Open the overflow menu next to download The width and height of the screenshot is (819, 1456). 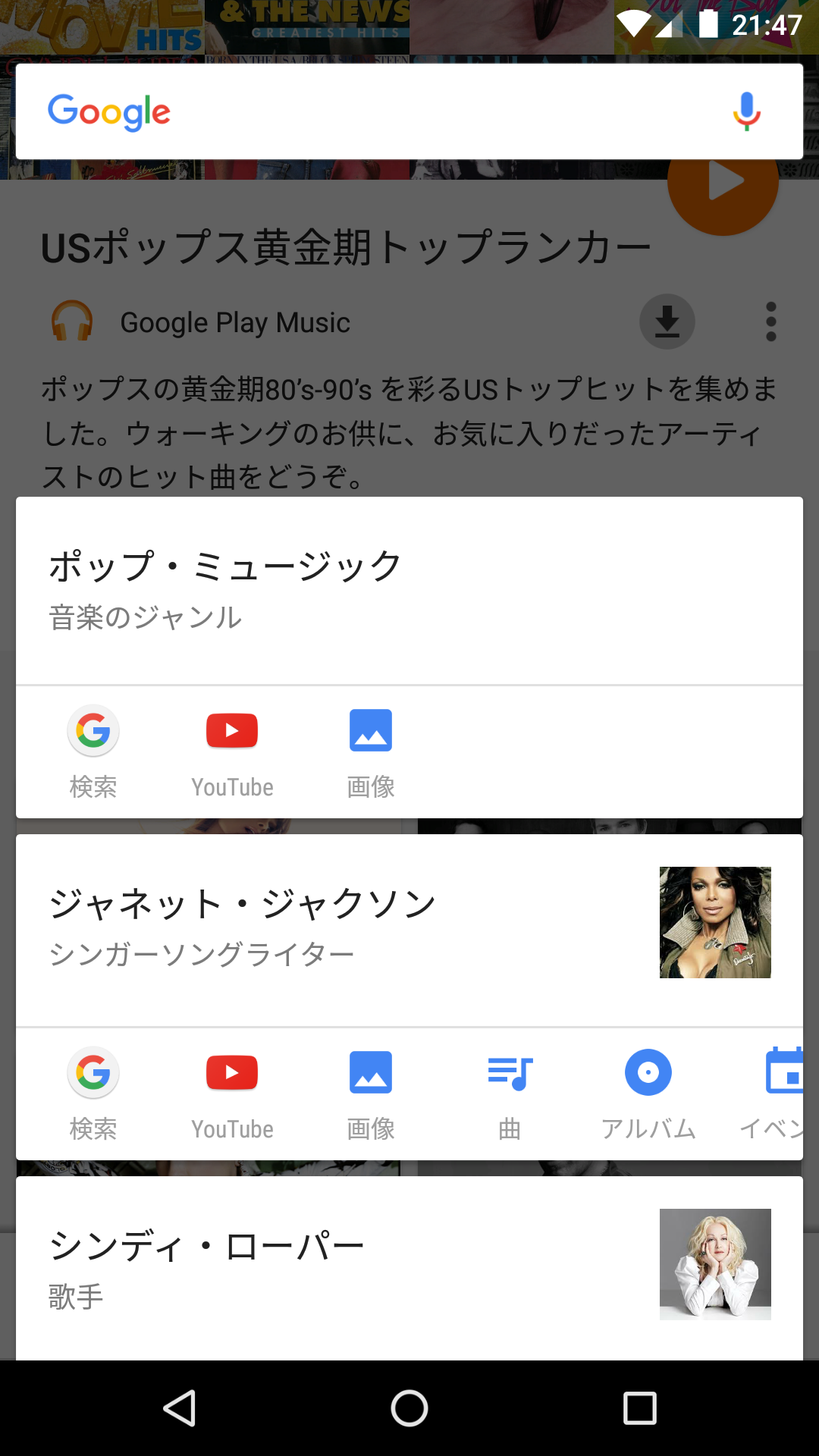[770, 322]
